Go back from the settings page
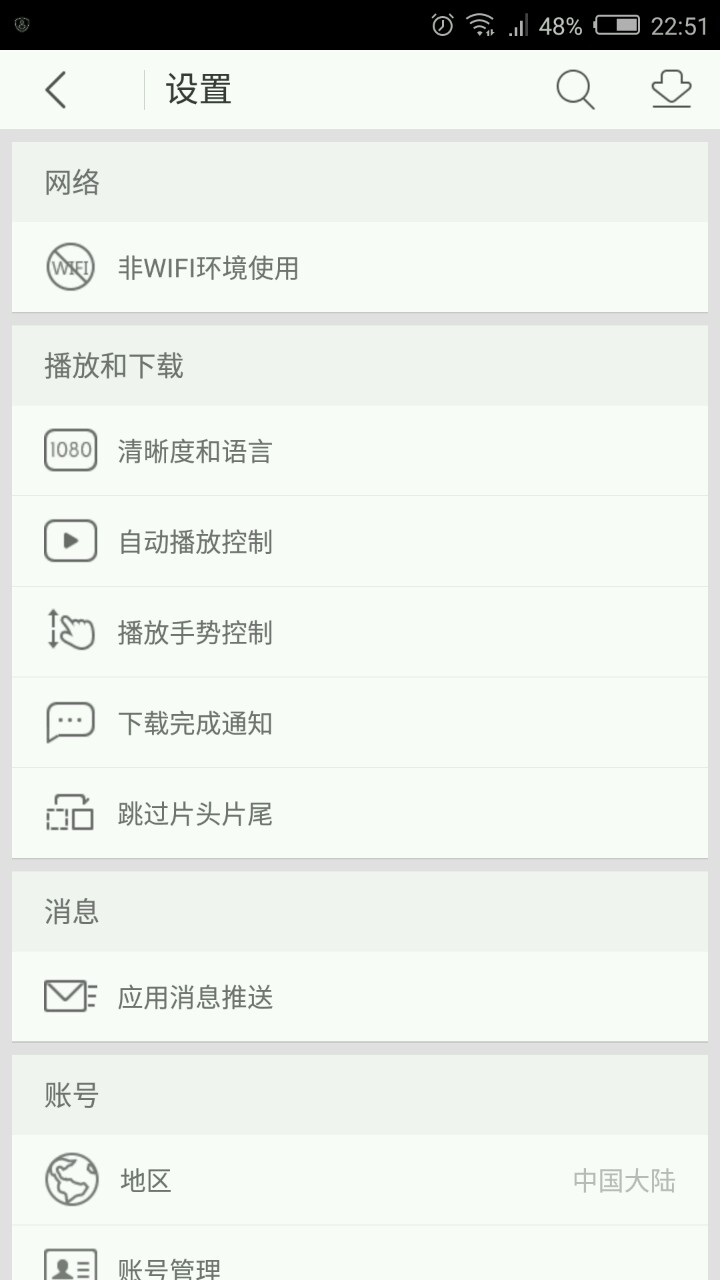This screenshot has height=1280, width=720. 56,90
